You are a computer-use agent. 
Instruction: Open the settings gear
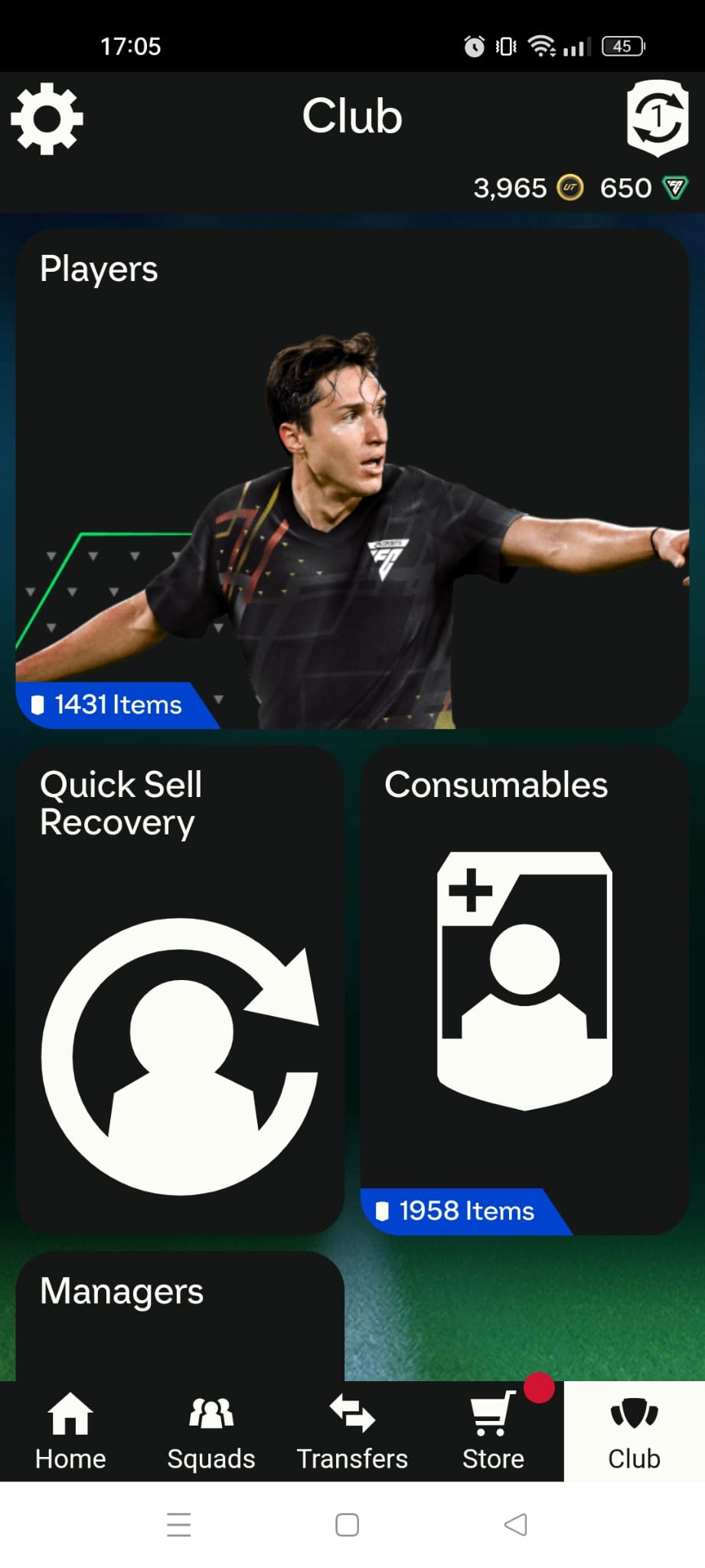tap(47, 119)
